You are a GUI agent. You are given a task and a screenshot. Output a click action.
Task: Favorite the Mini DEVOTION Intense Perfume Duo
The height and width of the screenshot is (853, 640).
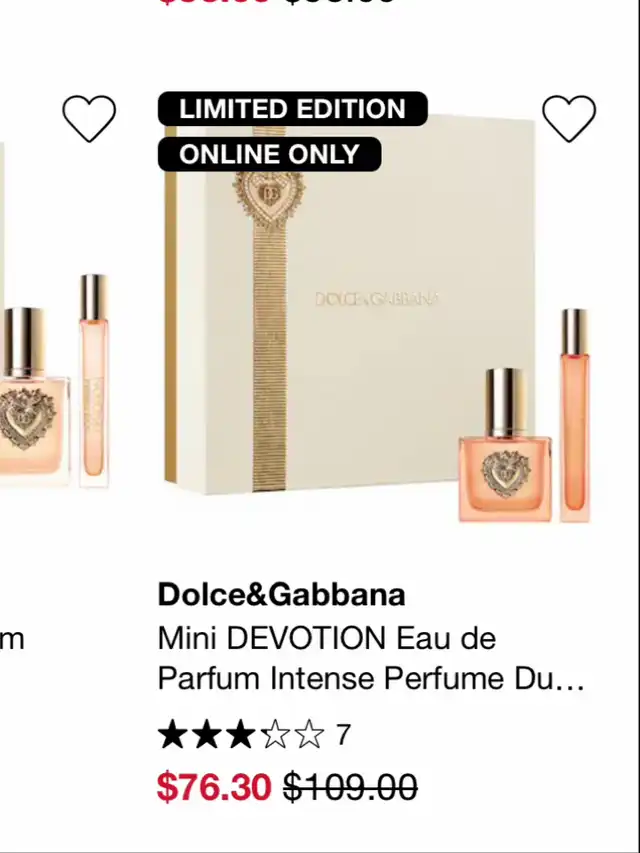click(569, 118)
